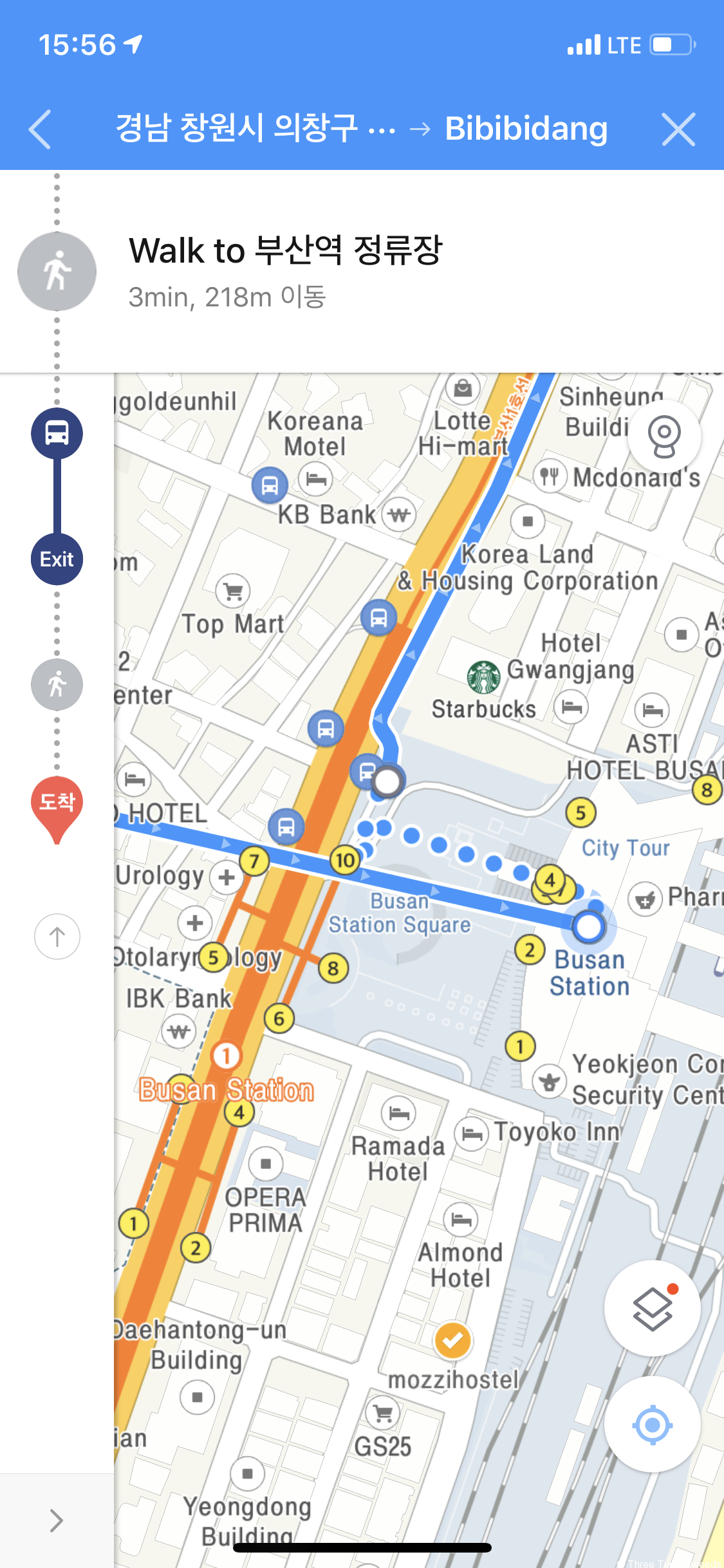Center the map on my location
The image size is (724, 1568).
pos(652,1424)
